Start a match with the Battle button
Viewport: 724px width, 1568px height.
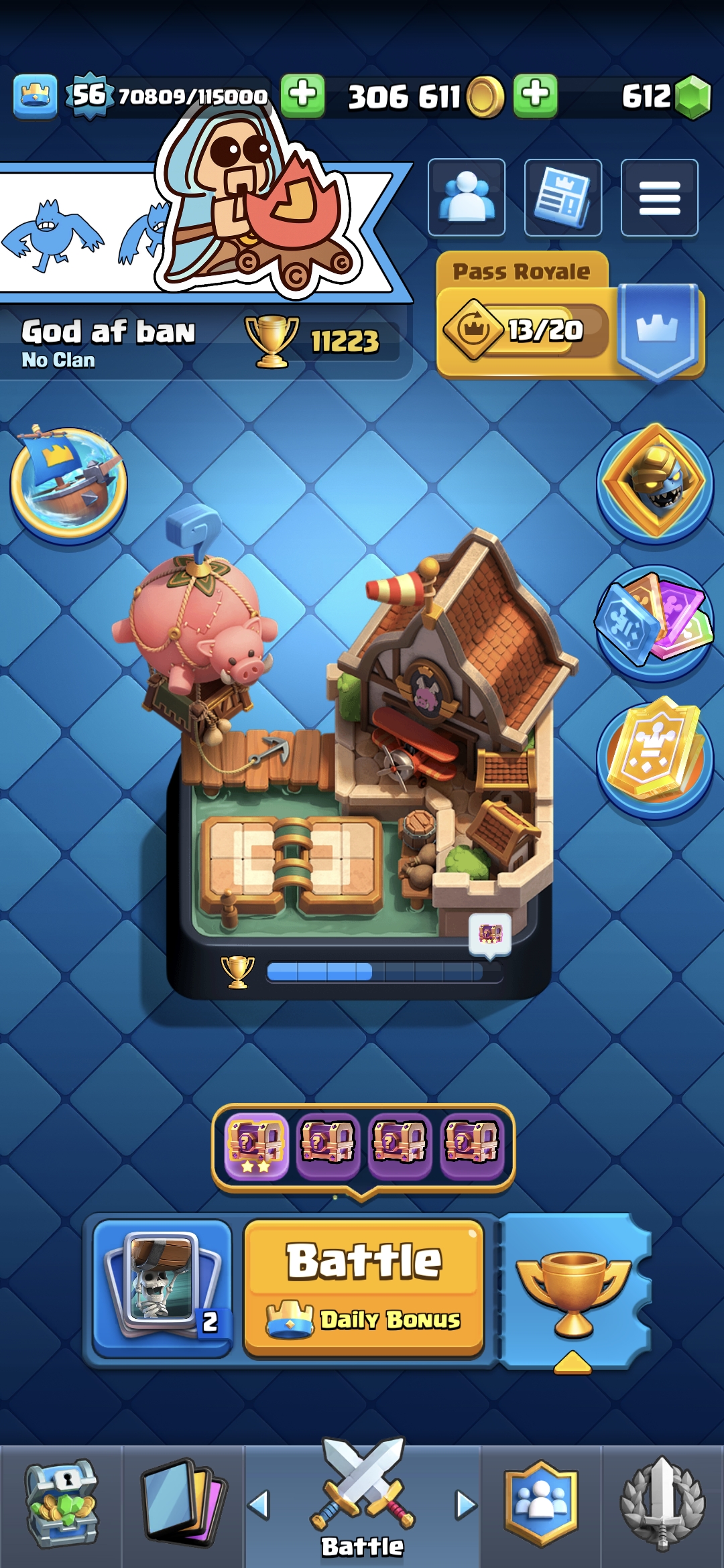click(364, 1289)
